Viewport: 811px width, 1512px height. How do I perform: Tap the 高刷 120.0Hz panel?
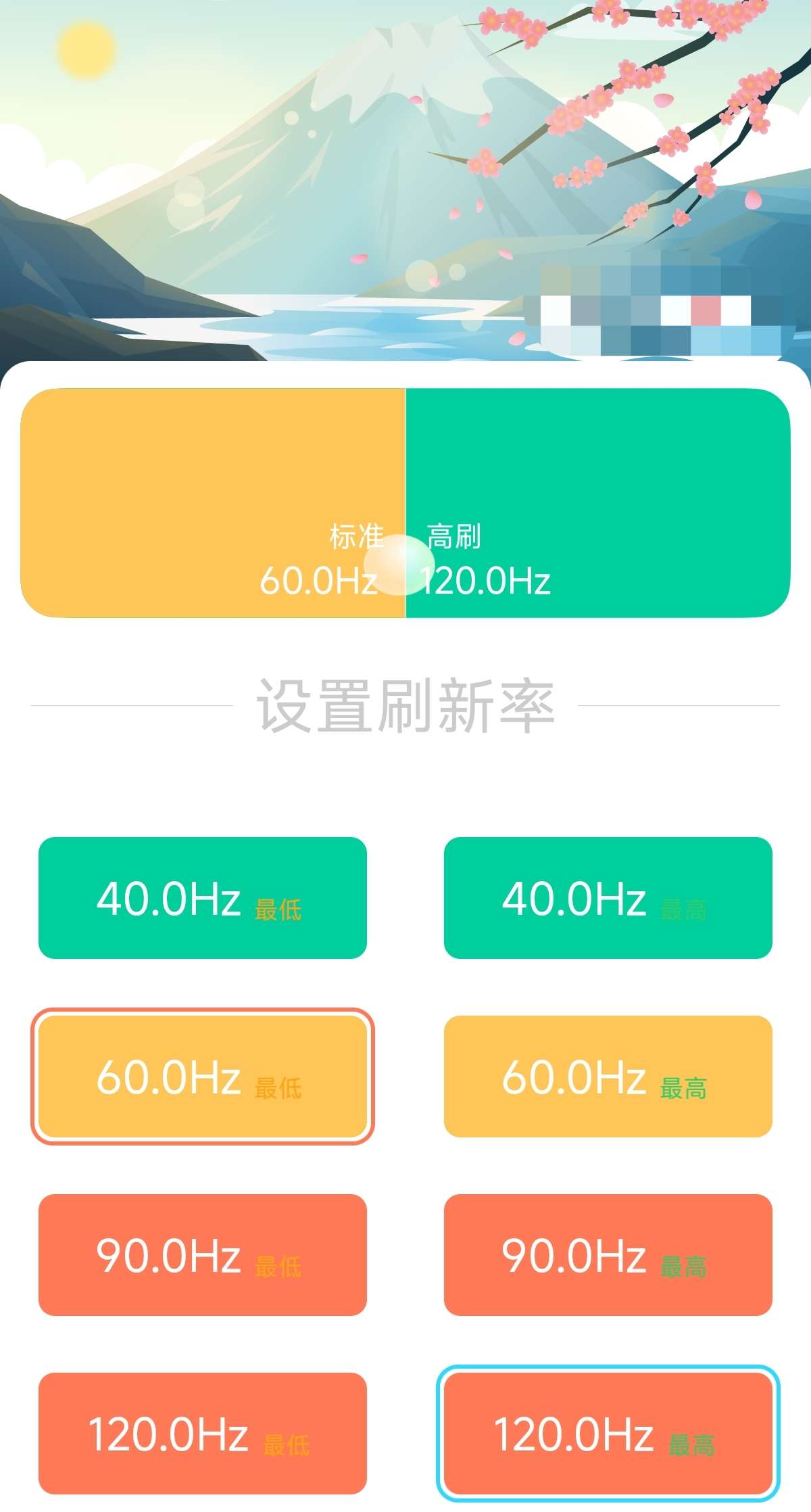(x=598, y=502)
